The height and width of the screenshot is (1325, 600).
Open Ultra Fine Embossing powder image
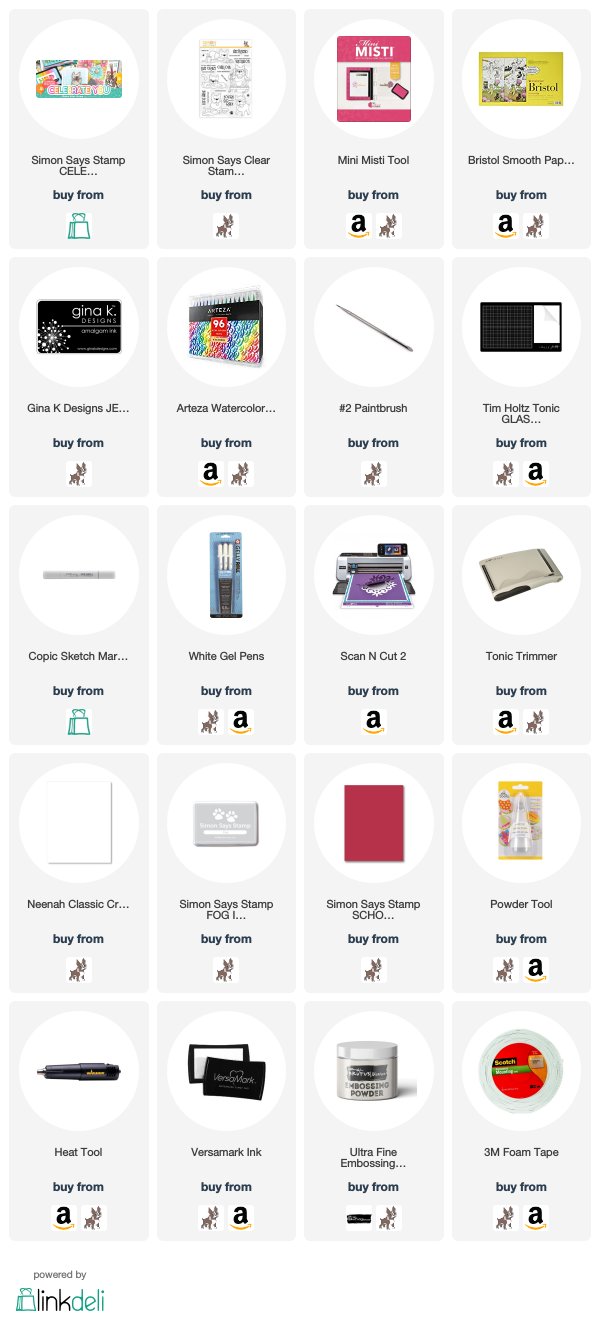pyautogui.click(x=374, y=1071)
